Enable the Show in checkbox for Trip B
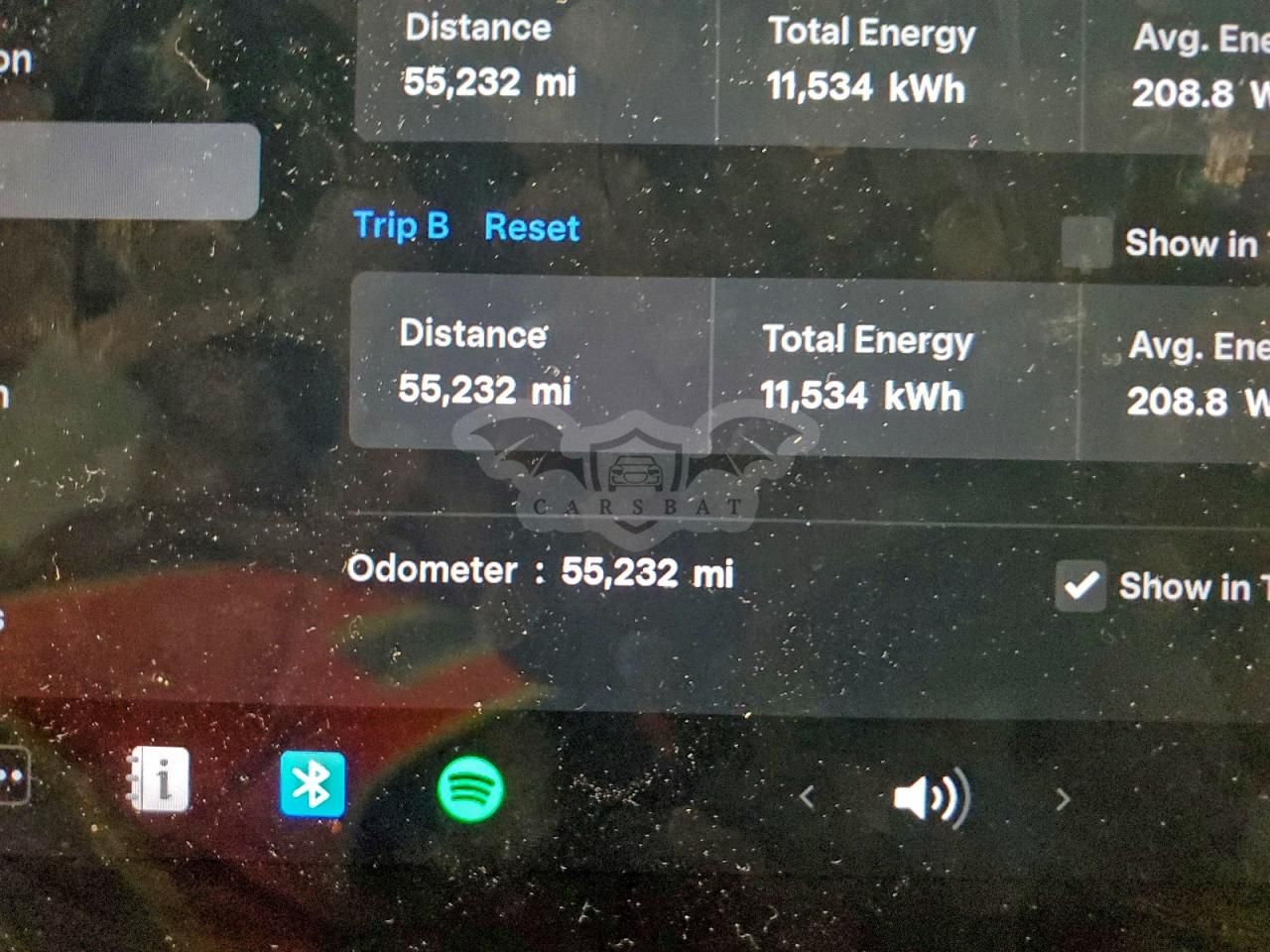This screenshot has height=952, width=1270. tap(1086, 243)
